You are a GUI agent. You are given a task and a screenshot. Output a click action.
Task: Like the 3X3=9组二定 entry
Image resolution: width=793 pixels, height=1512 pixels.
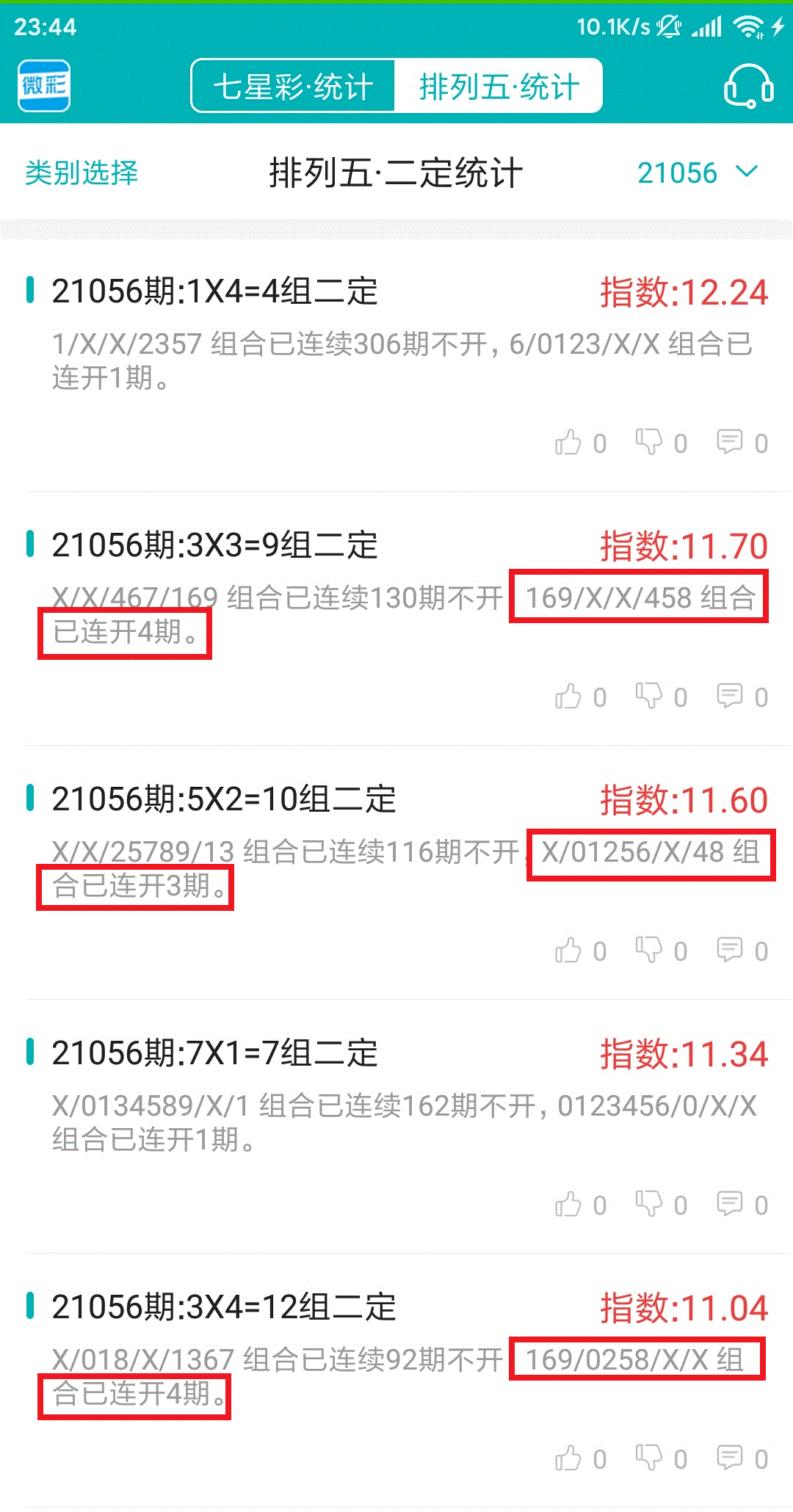580,697
